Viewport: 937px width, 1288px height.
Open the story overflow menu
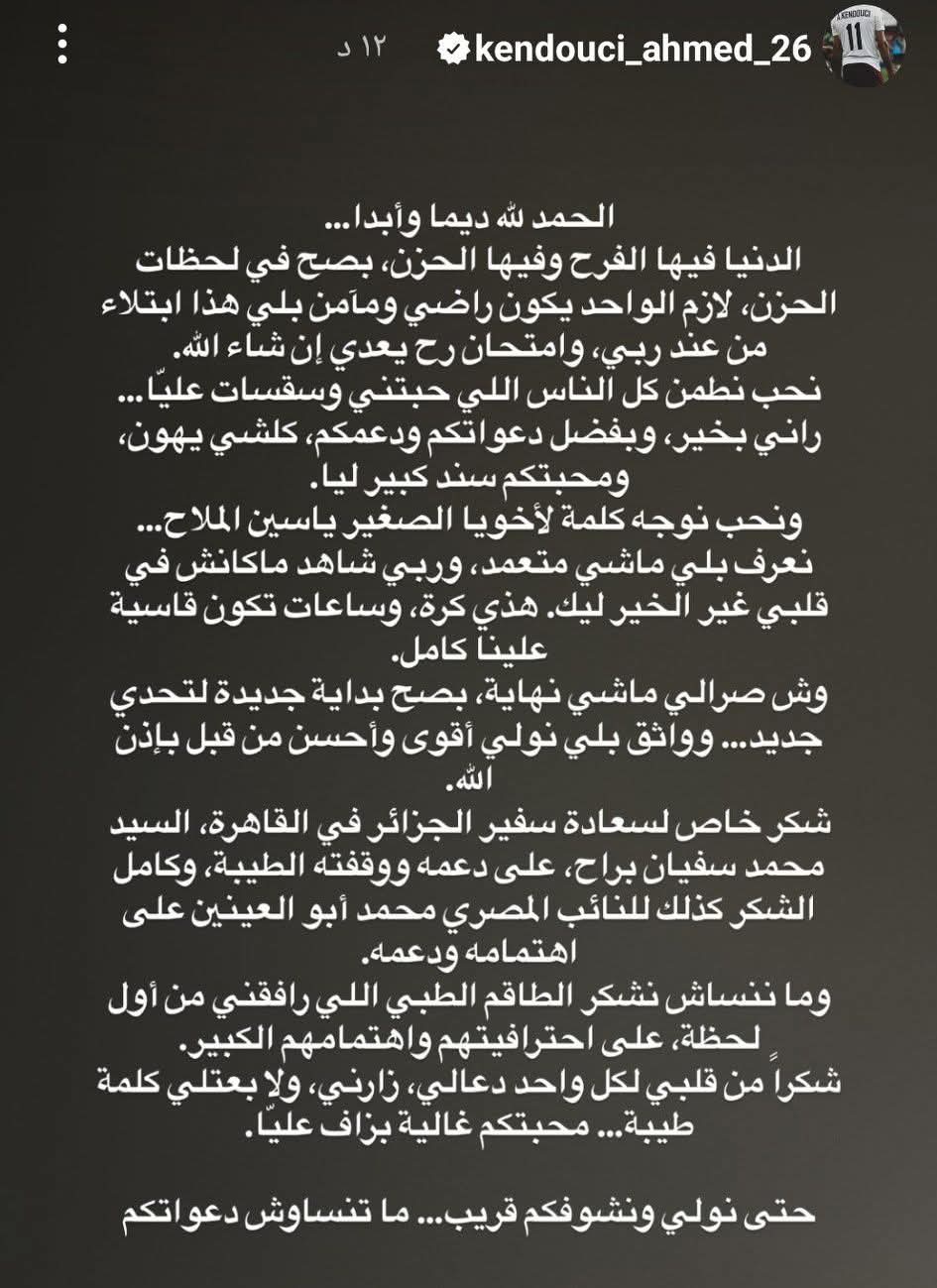pos(61,46)
